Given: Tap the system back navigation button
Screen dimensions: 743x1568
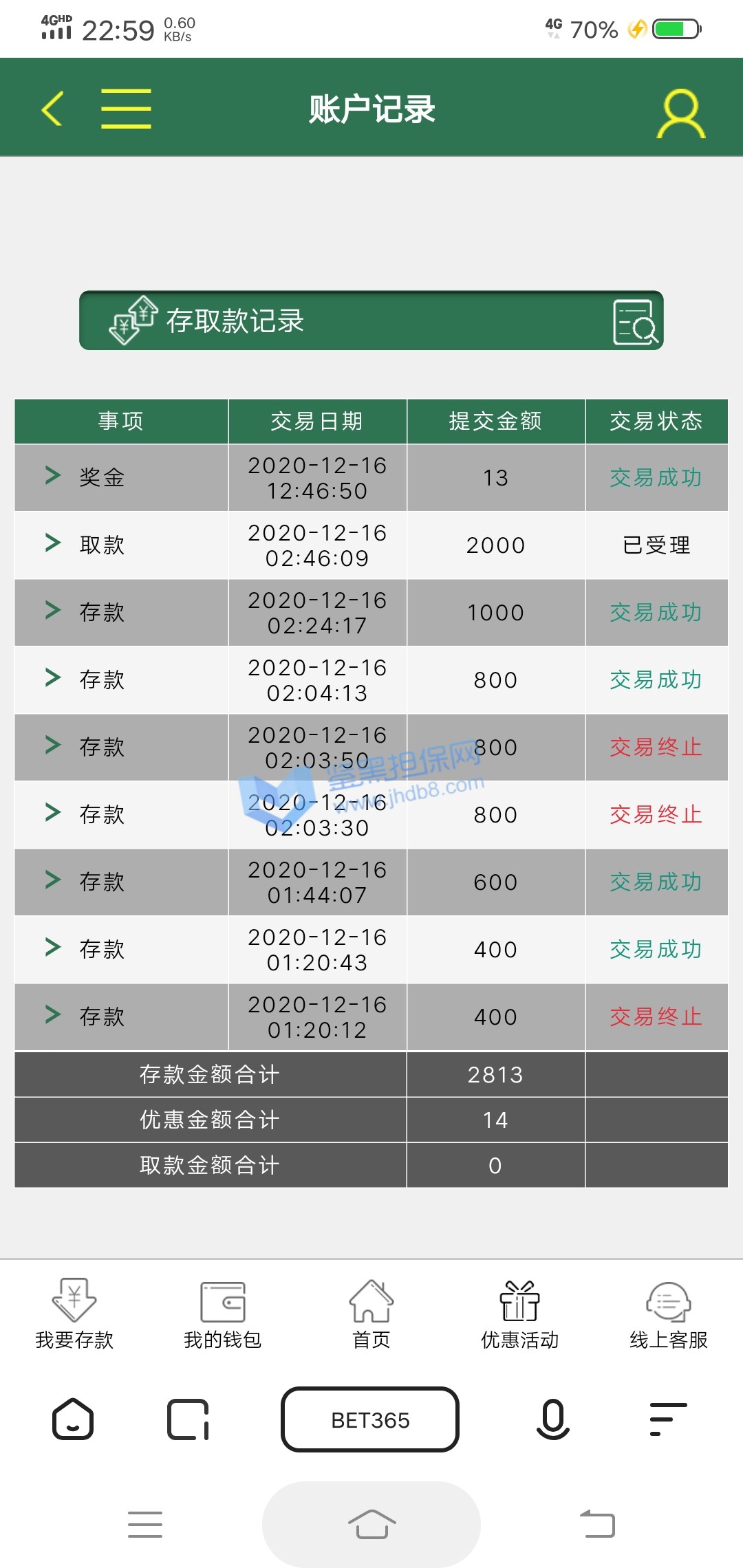Looking at the screenshot, I should pos(597,1524).
